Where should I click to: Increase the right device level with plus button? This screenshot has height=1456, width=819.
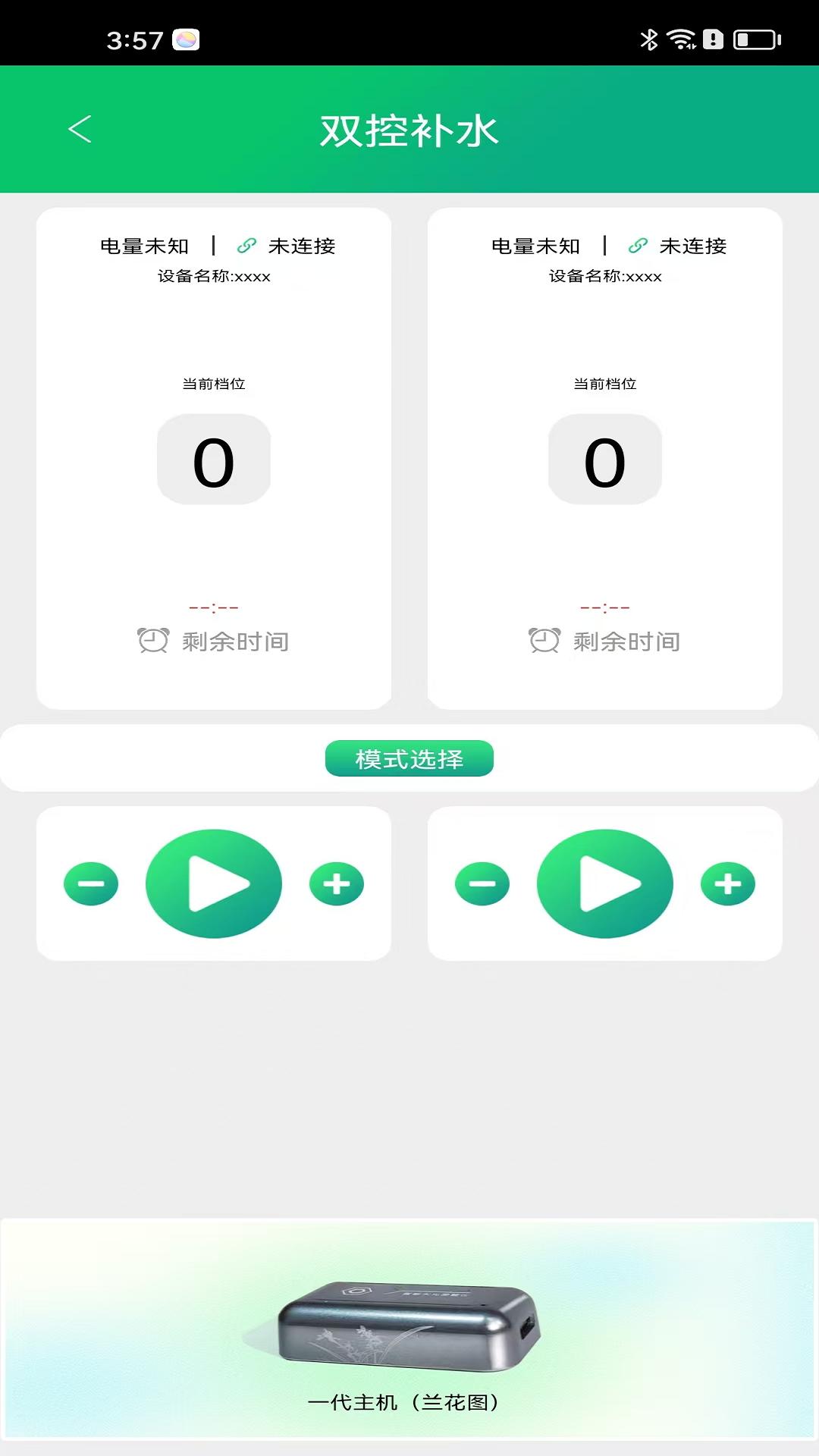tap(727, 883)
